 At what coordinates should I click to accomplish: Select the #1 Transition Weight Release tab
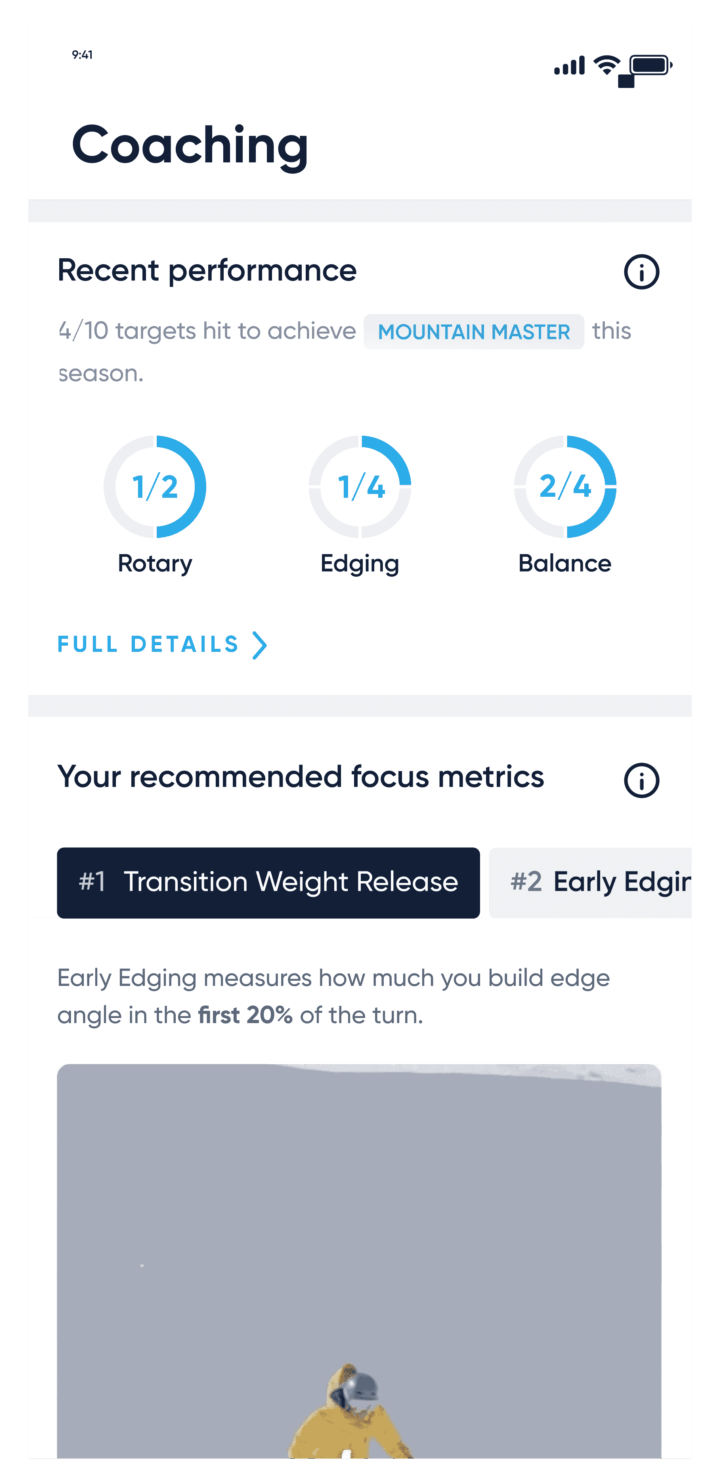coord(268,883)
